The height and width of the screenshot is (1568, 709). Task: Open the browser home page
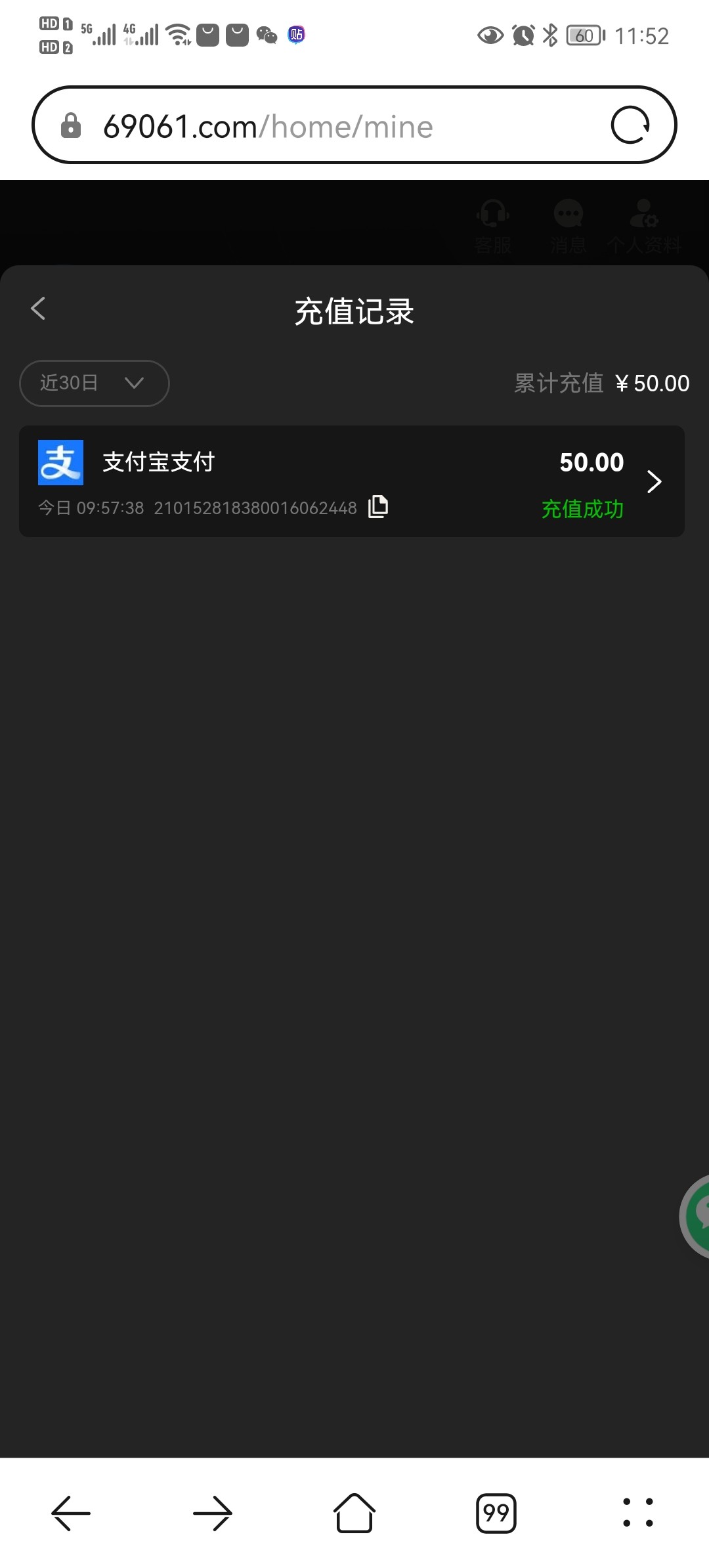click(x=354, y=1513)
